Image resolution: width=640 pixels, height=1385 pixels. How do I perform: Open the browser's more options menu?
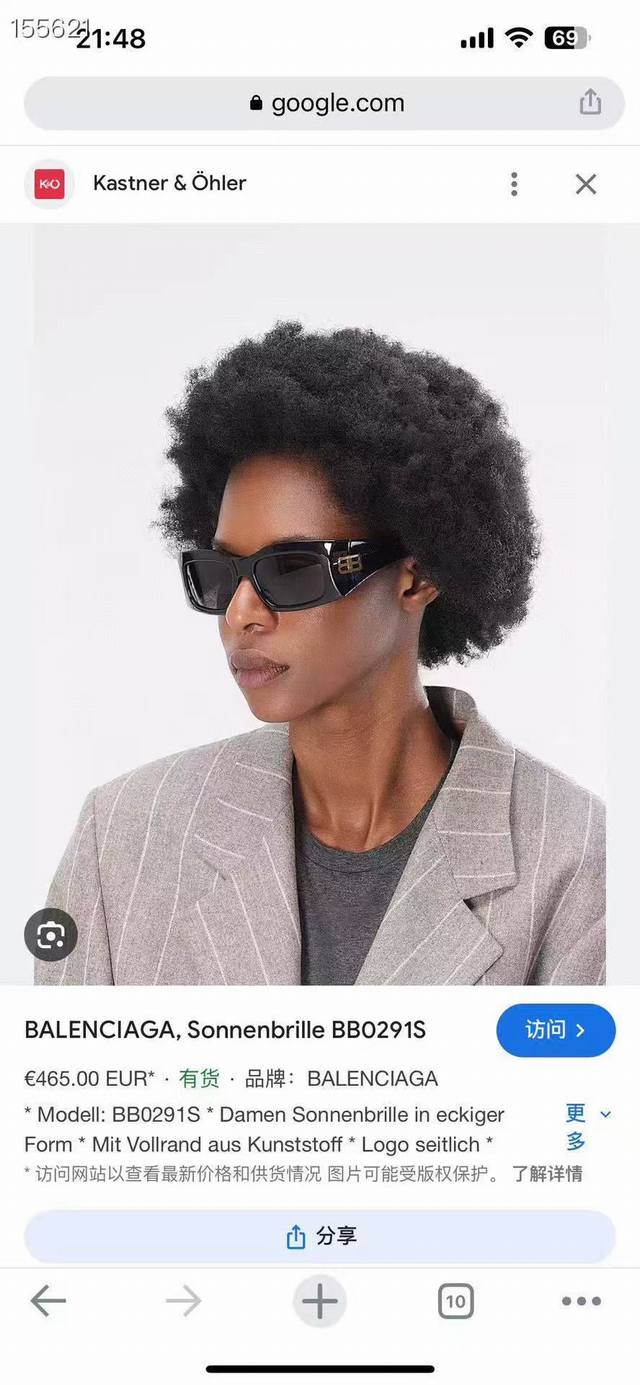pos(581,1301)
